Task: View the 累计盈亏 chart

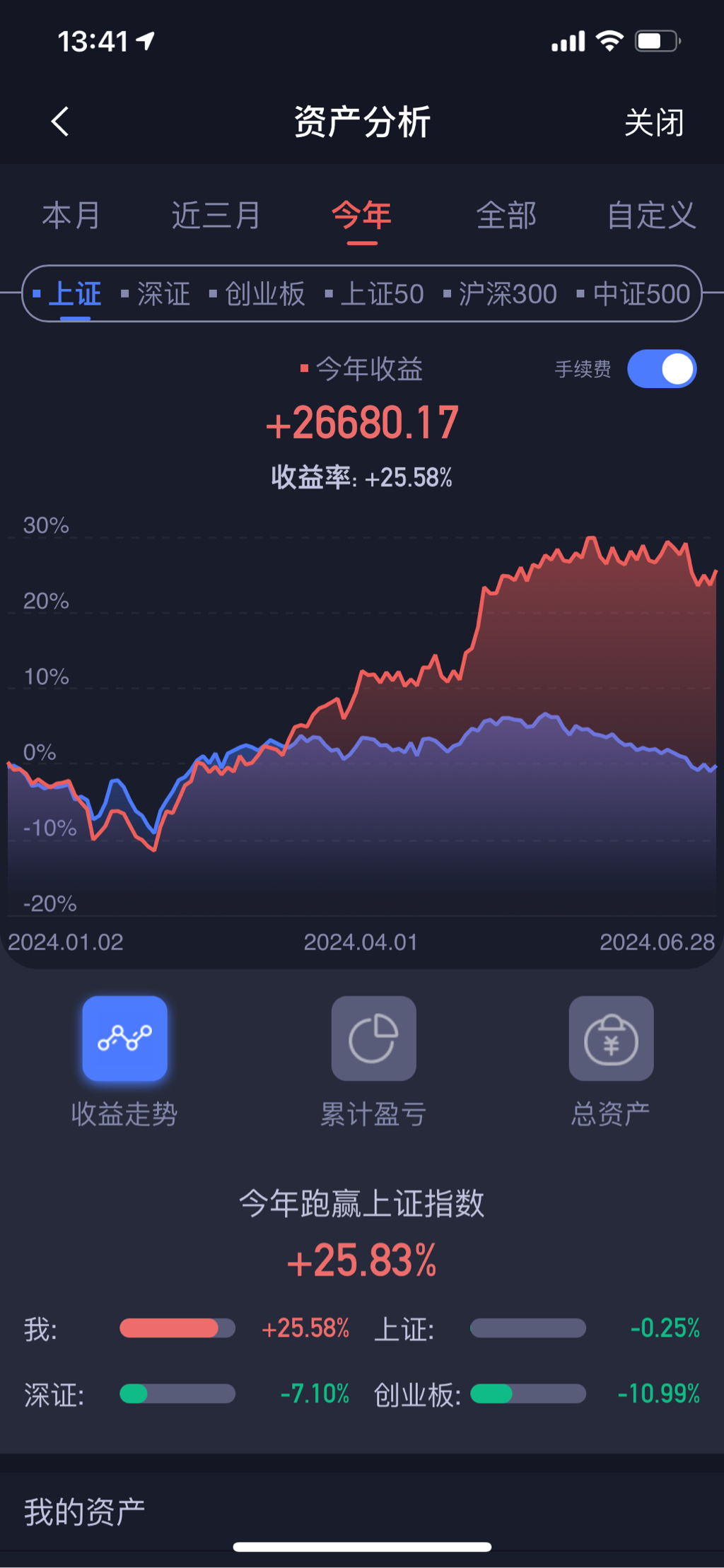Action: tap(373, 1038)
